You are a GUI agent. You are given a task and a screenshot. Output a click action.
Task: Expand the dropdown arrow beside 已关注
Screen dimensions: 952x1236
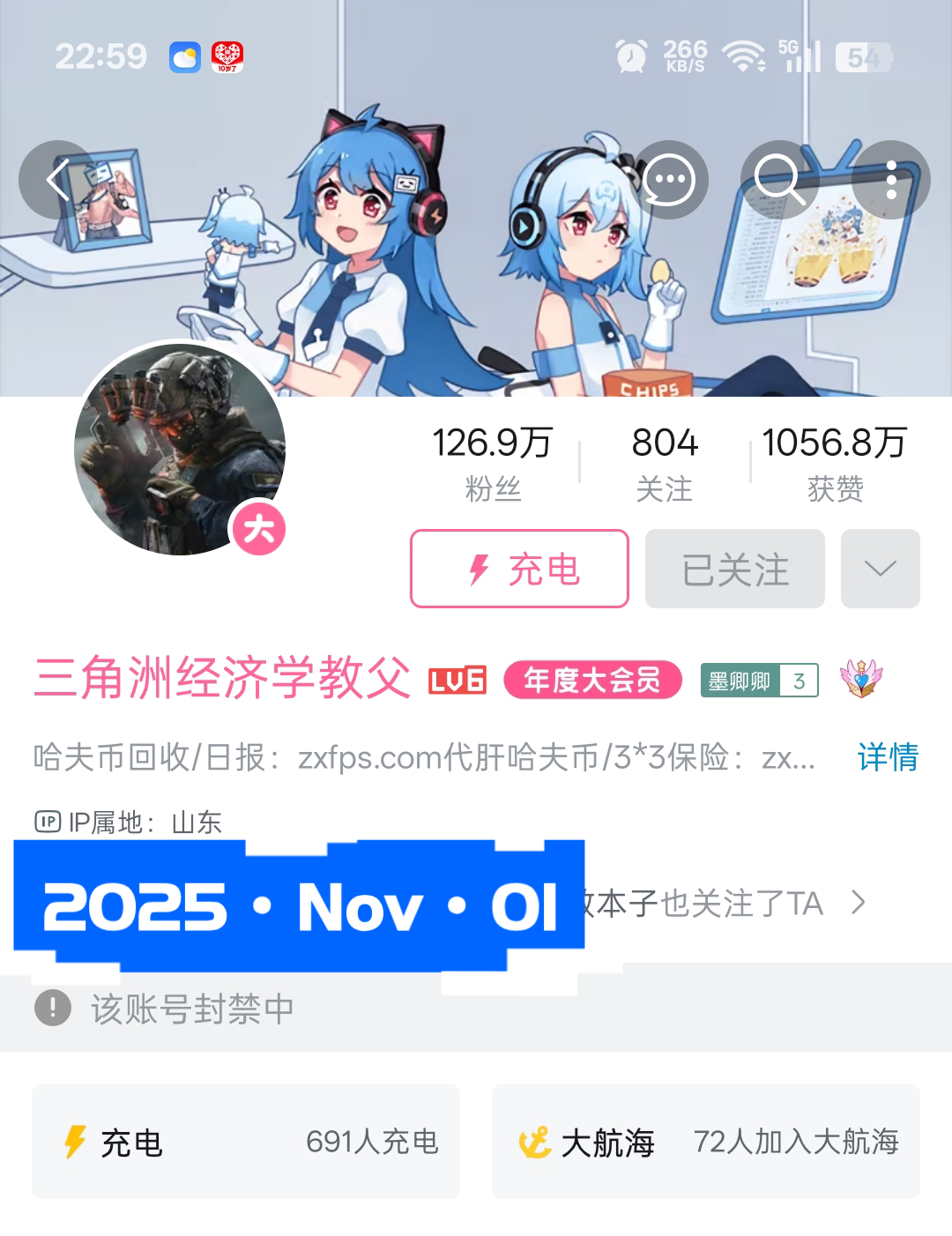[x=880, y=569]
